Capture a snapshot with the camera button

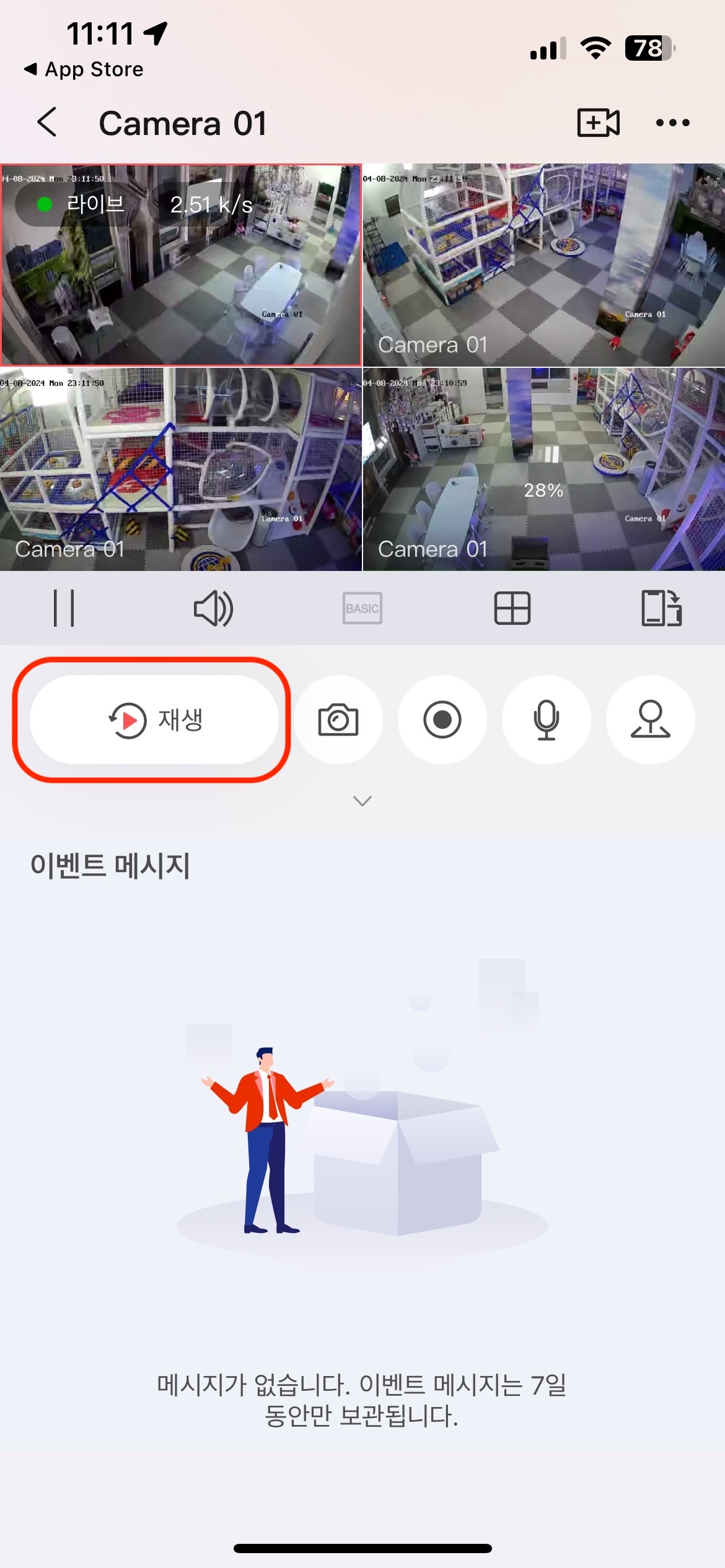pyautogui.click(x=338, y=720)
